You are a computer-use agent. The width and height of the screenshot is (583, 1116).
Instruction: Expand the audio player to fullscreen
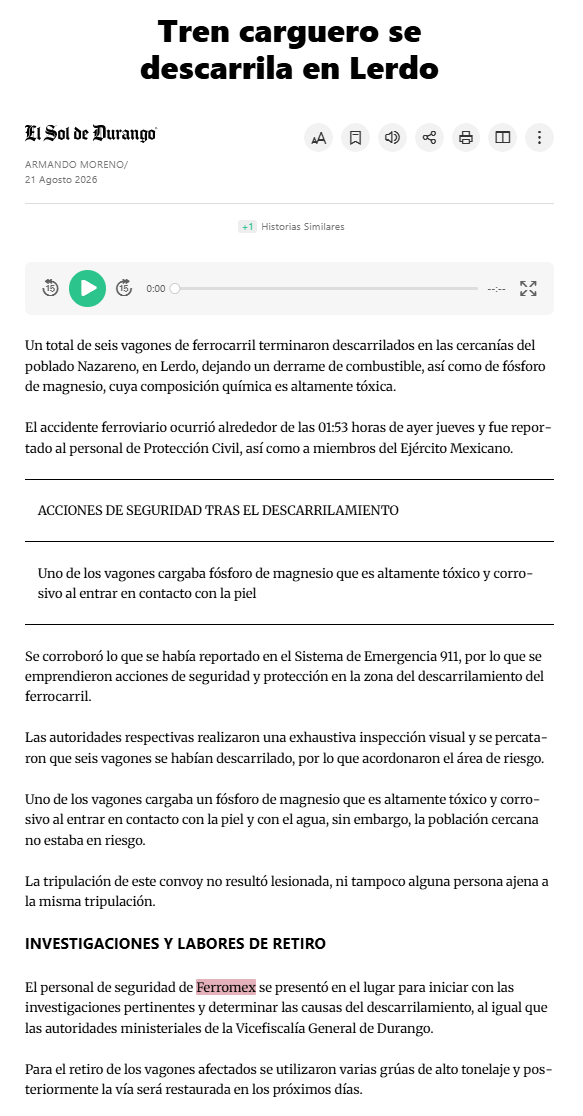528,288
